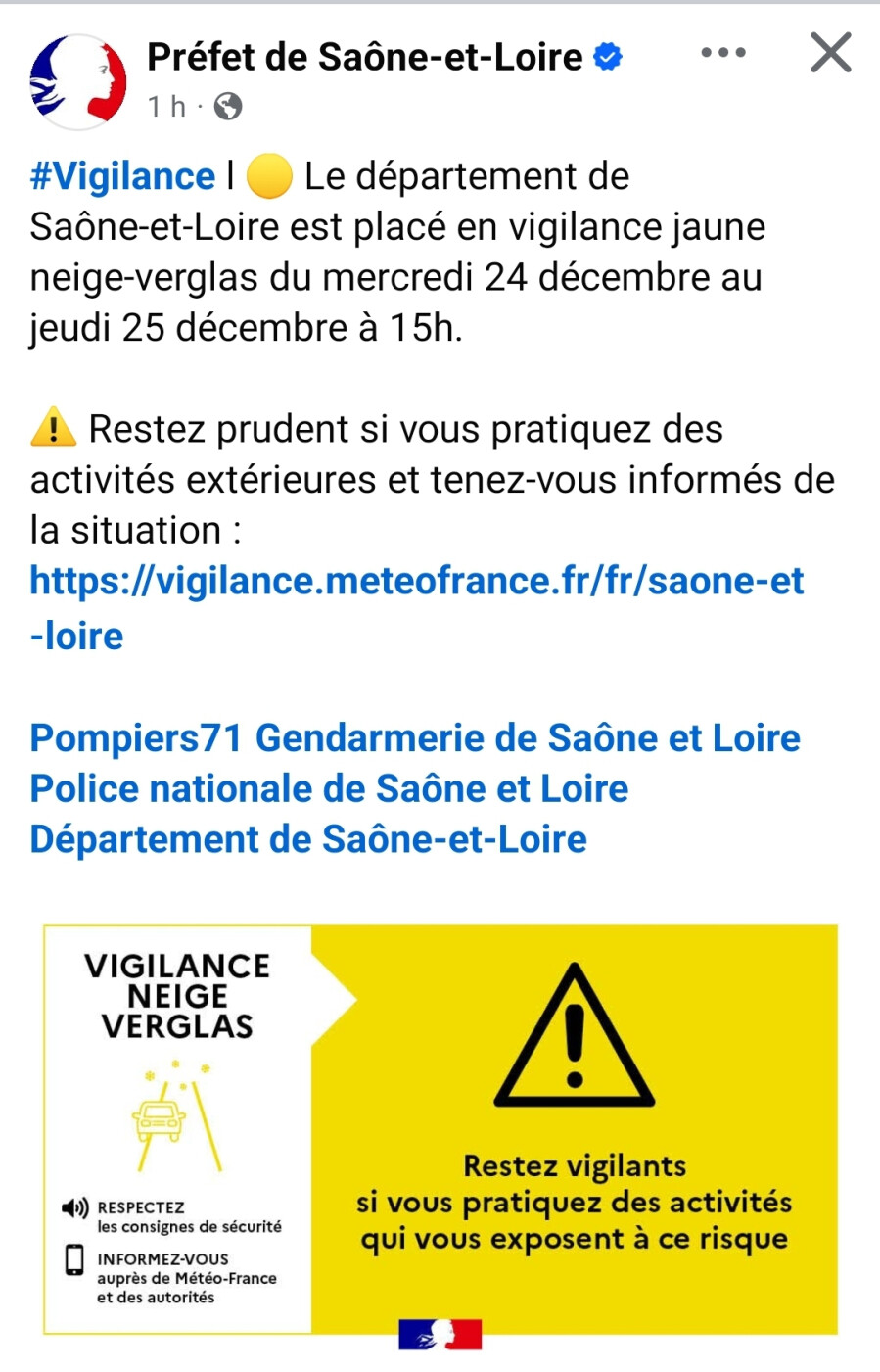
Task: Open the Préfet de Saône-et-Loire page name
Action: [365, 58]
